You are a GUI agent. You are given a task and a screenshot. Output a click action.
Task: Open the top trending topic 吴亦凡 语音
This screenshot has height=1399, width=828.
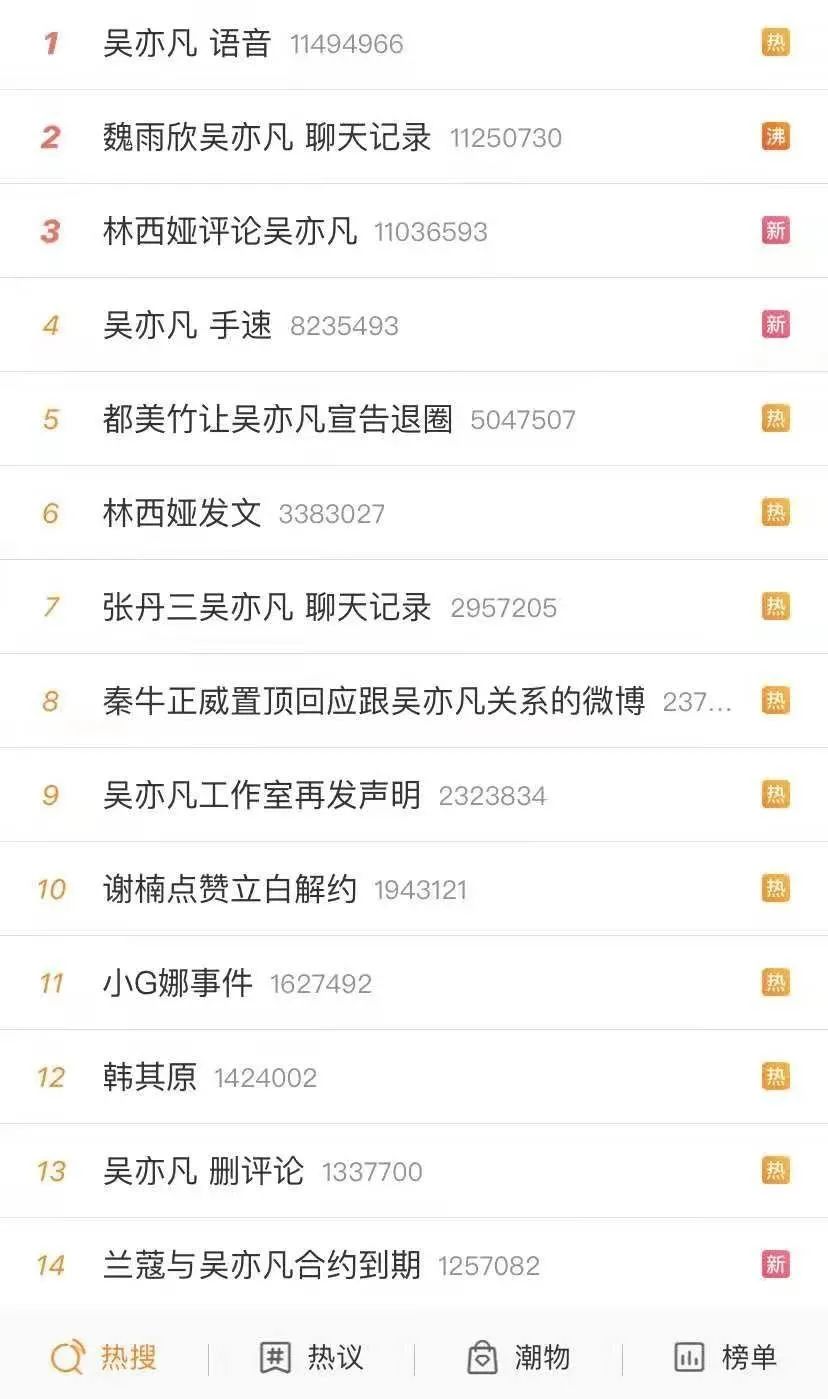(x=187, y=44)
